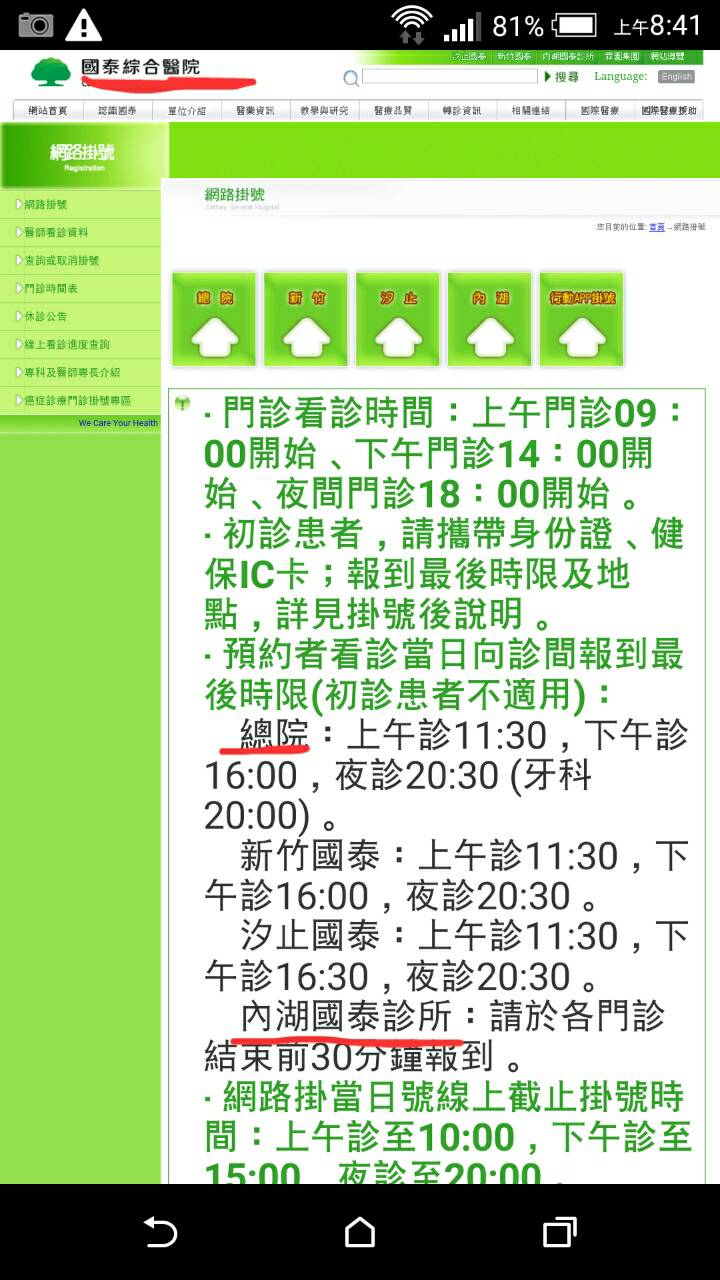The image size is (720, 1280).
Task: Switch language with the English button
Action: (676, 77)
